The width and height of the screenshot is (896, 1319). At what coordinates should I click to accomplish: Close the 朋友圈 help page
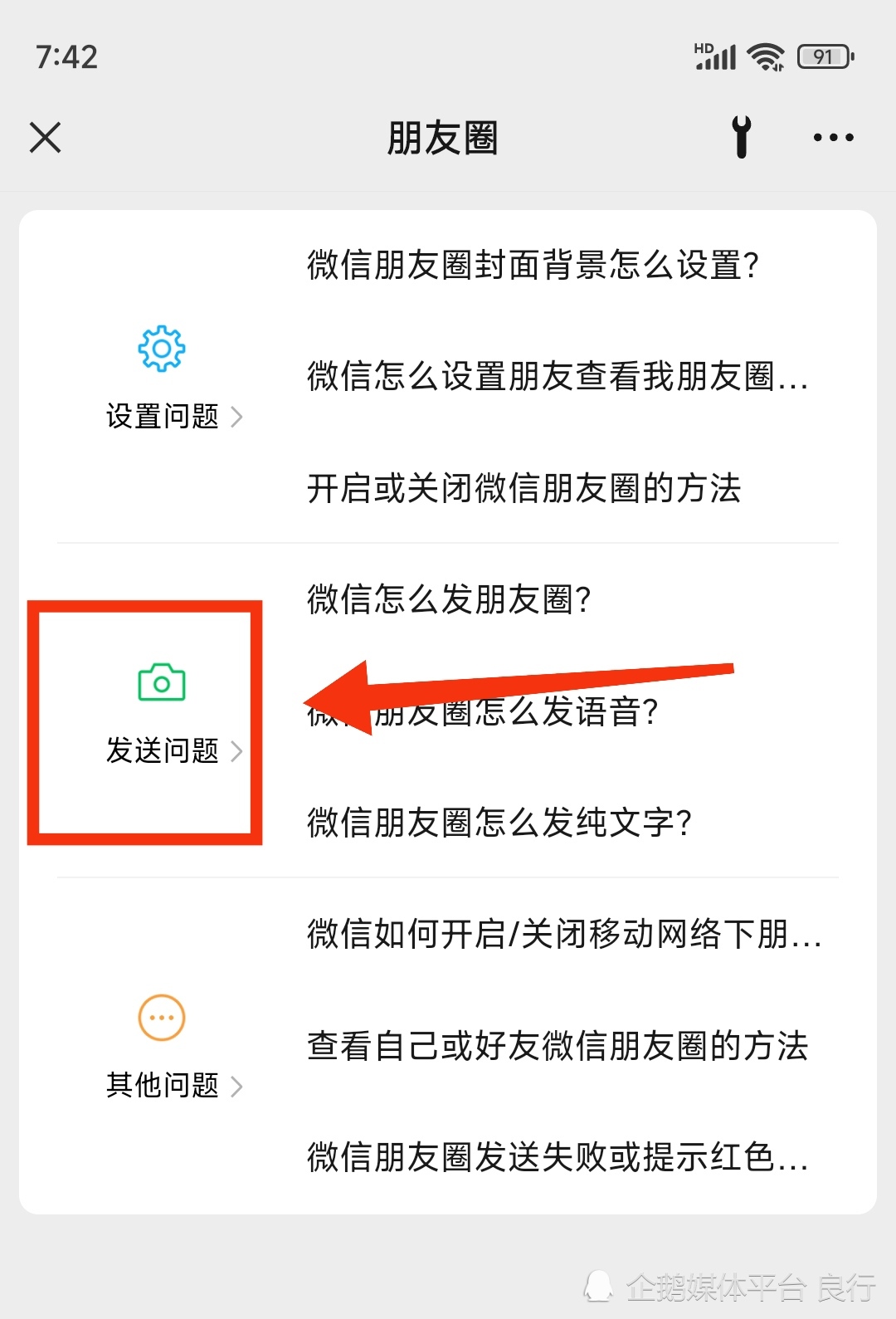[x=46, y=138]
